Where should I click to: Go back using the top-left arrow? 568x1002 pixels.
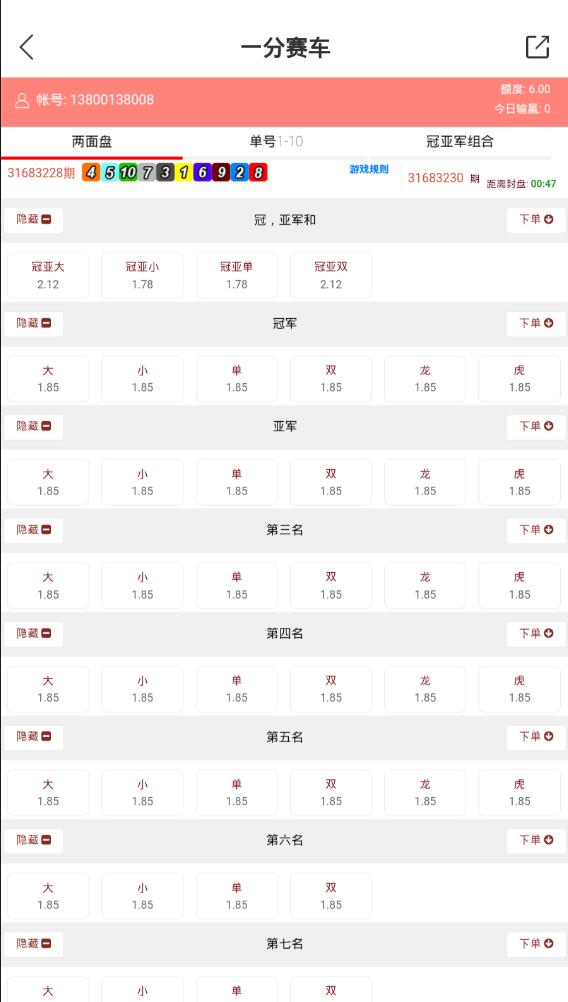[x=26, y=47]
